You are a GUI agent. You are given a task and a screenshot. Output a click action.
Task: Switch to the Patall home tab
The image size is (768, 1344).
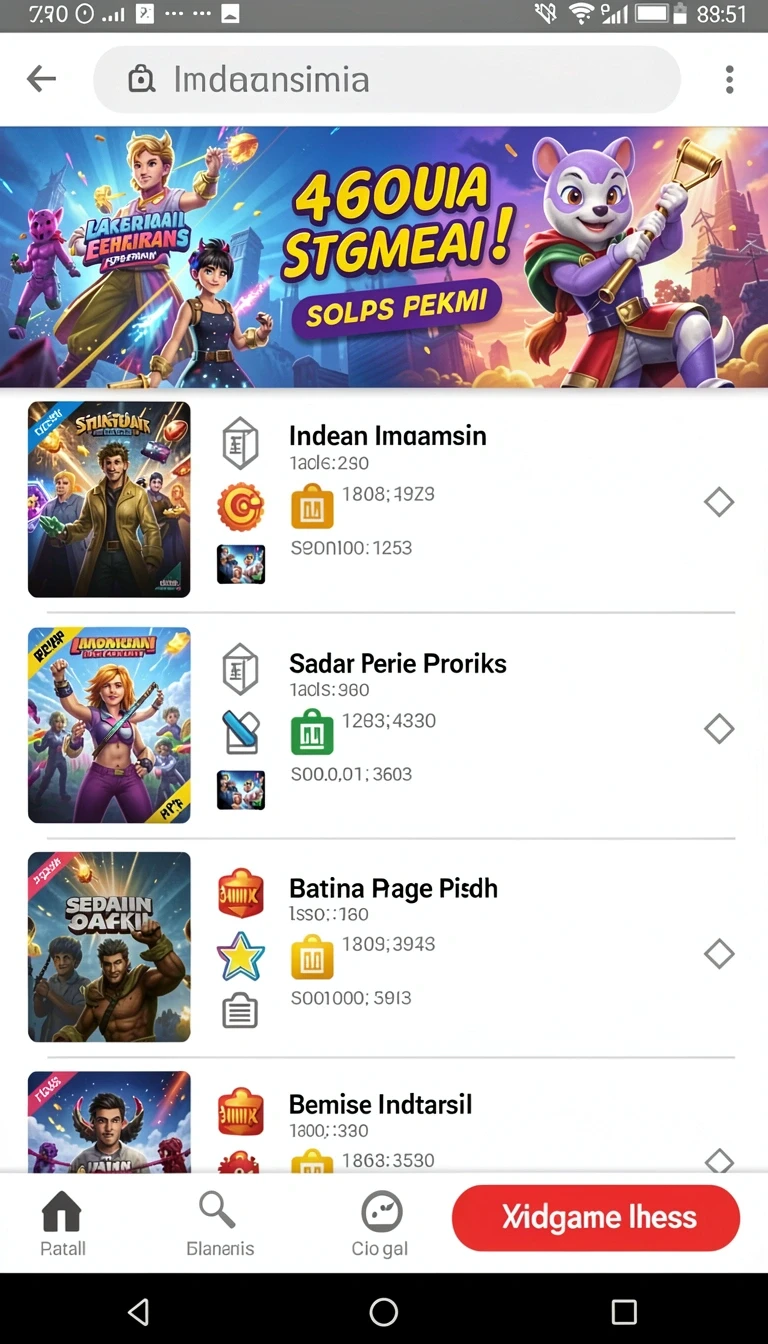(x=62, y=1224)
